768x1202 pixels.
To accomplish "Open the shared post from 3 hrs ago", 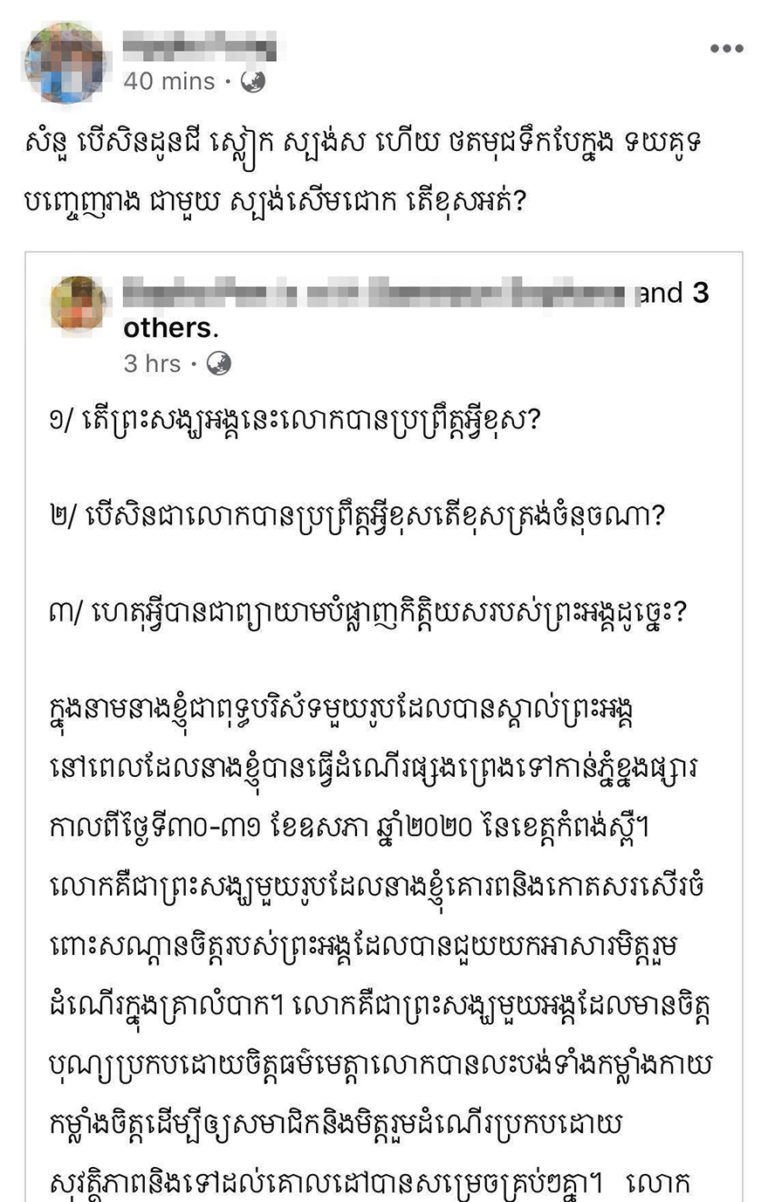I will 151,364.
